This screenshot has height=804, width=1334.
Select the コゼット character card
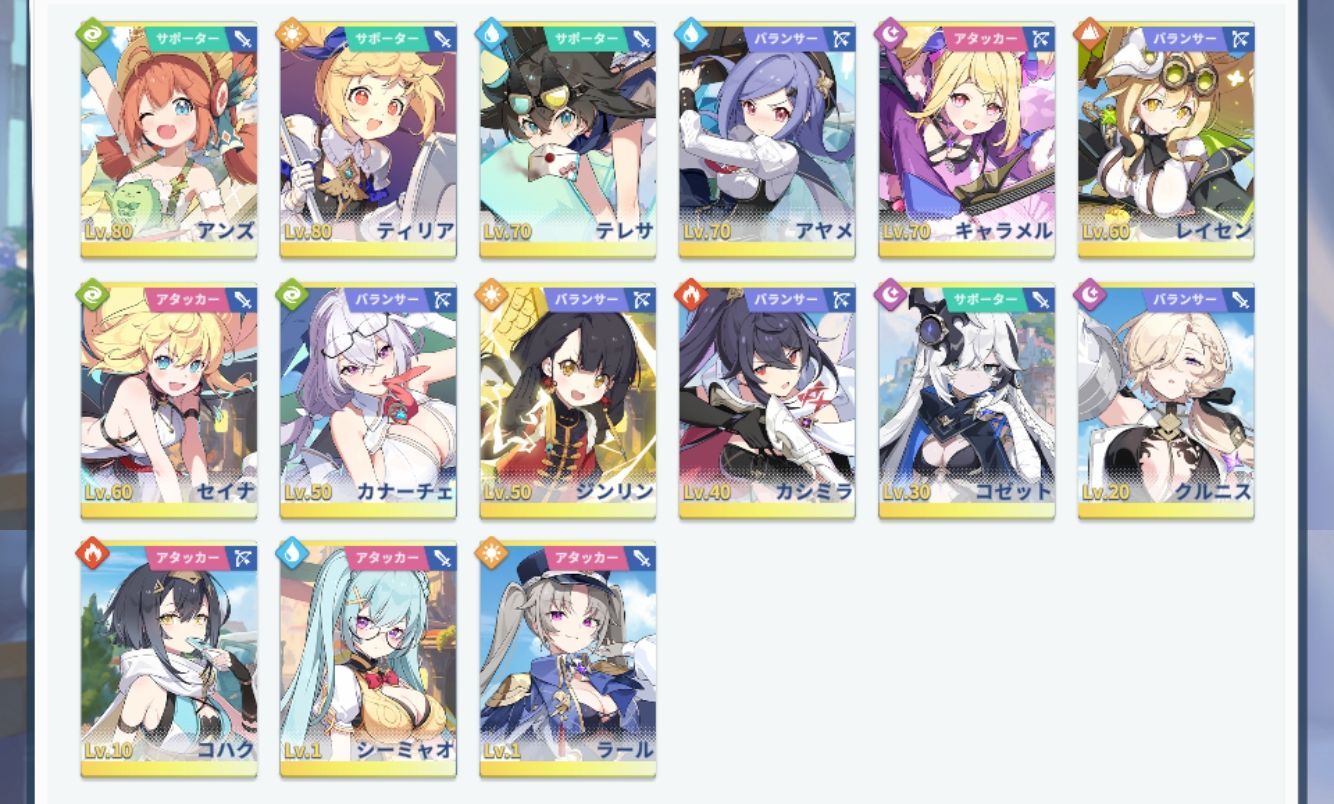(x=966, y=400)
